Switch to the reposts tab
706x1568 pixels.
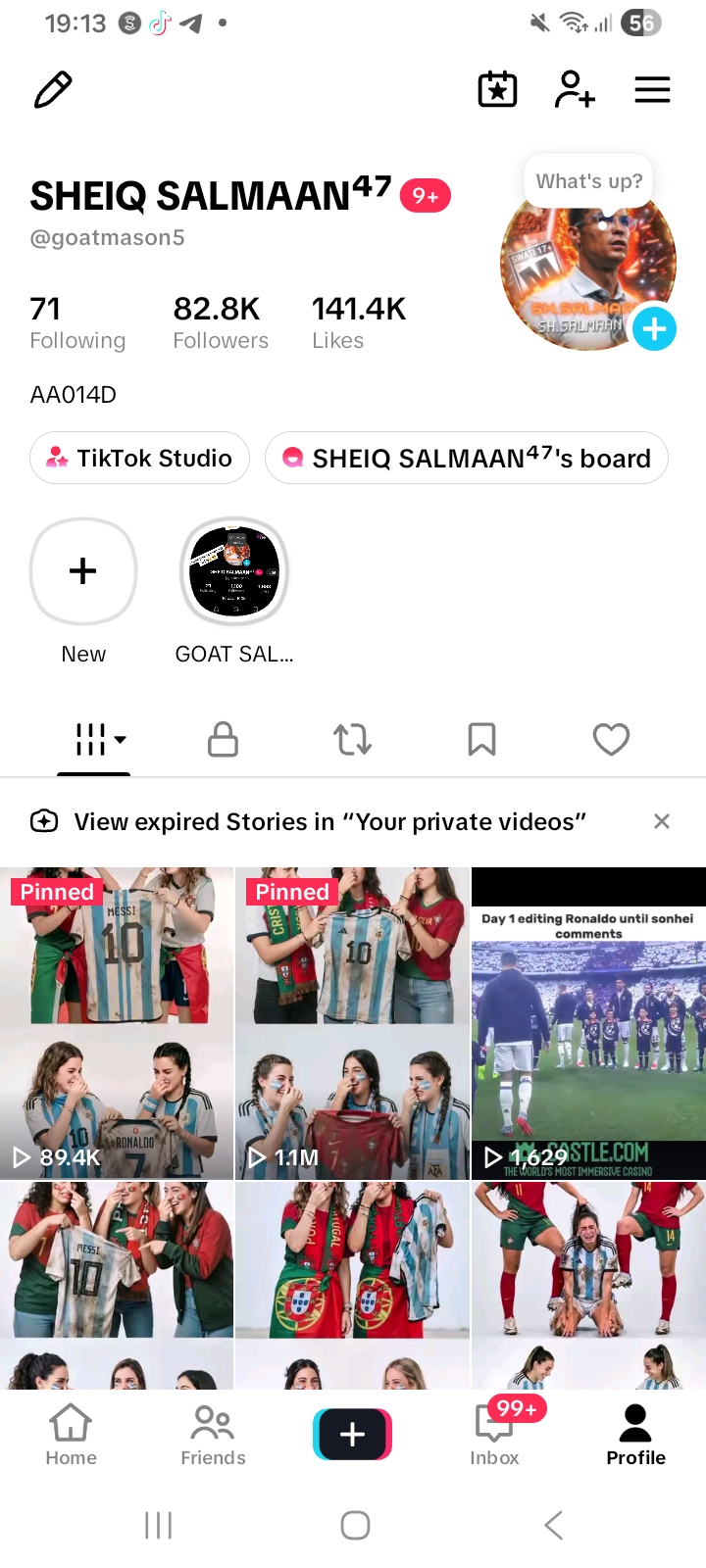(352, 740)
